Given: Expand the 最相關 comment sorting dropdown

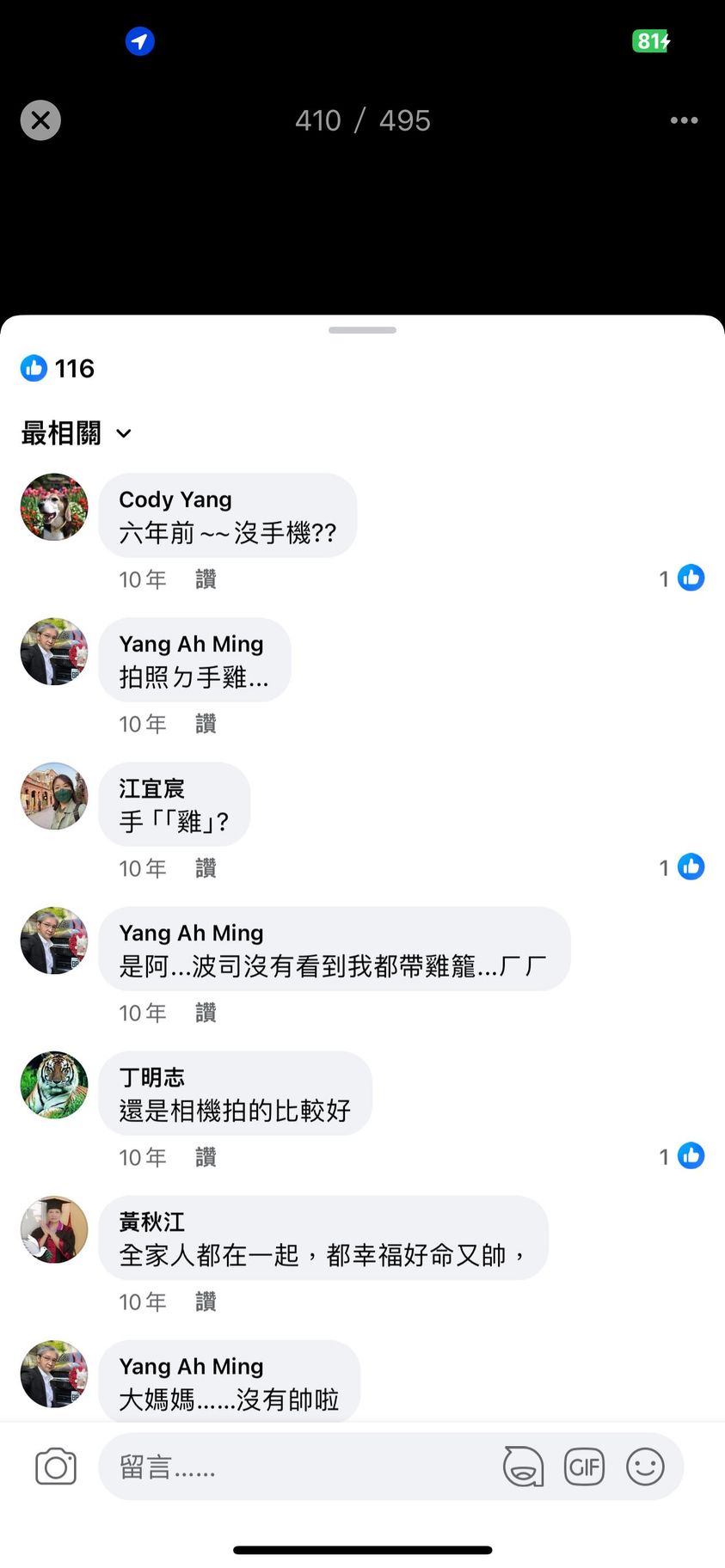Looking at the screenshot, I should (x=77, y=433).
